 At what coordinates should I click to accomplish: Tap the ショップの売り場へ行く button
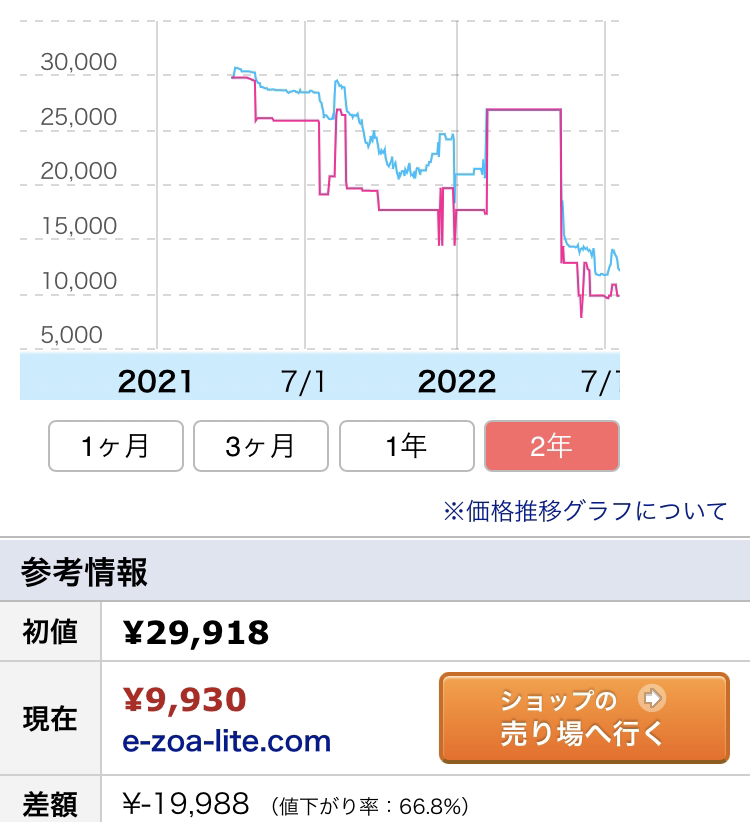584,718
